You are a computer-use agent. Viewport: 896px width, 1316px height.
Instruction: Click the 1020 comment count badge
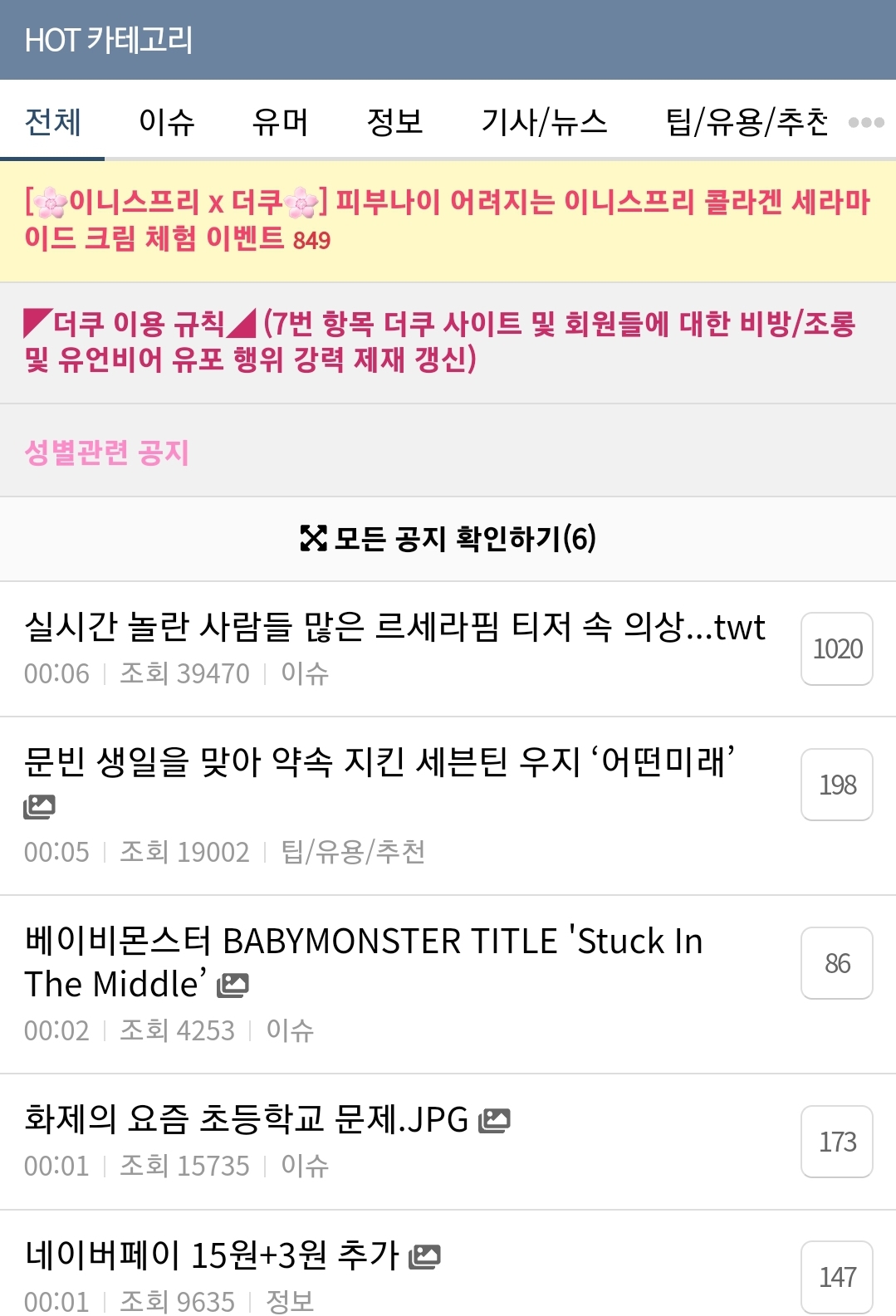click(x=836, y=650)
